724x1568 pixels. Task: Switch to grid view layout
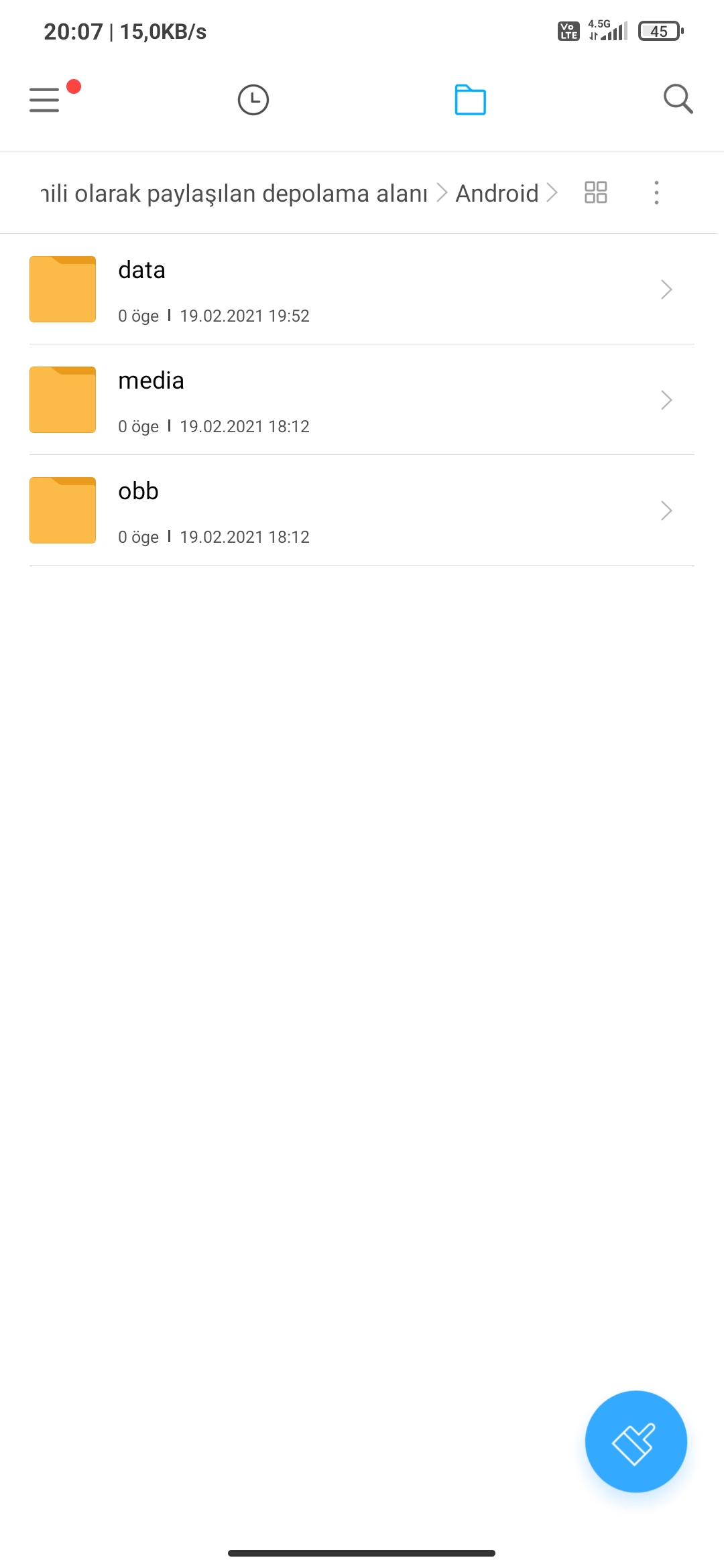595,193
